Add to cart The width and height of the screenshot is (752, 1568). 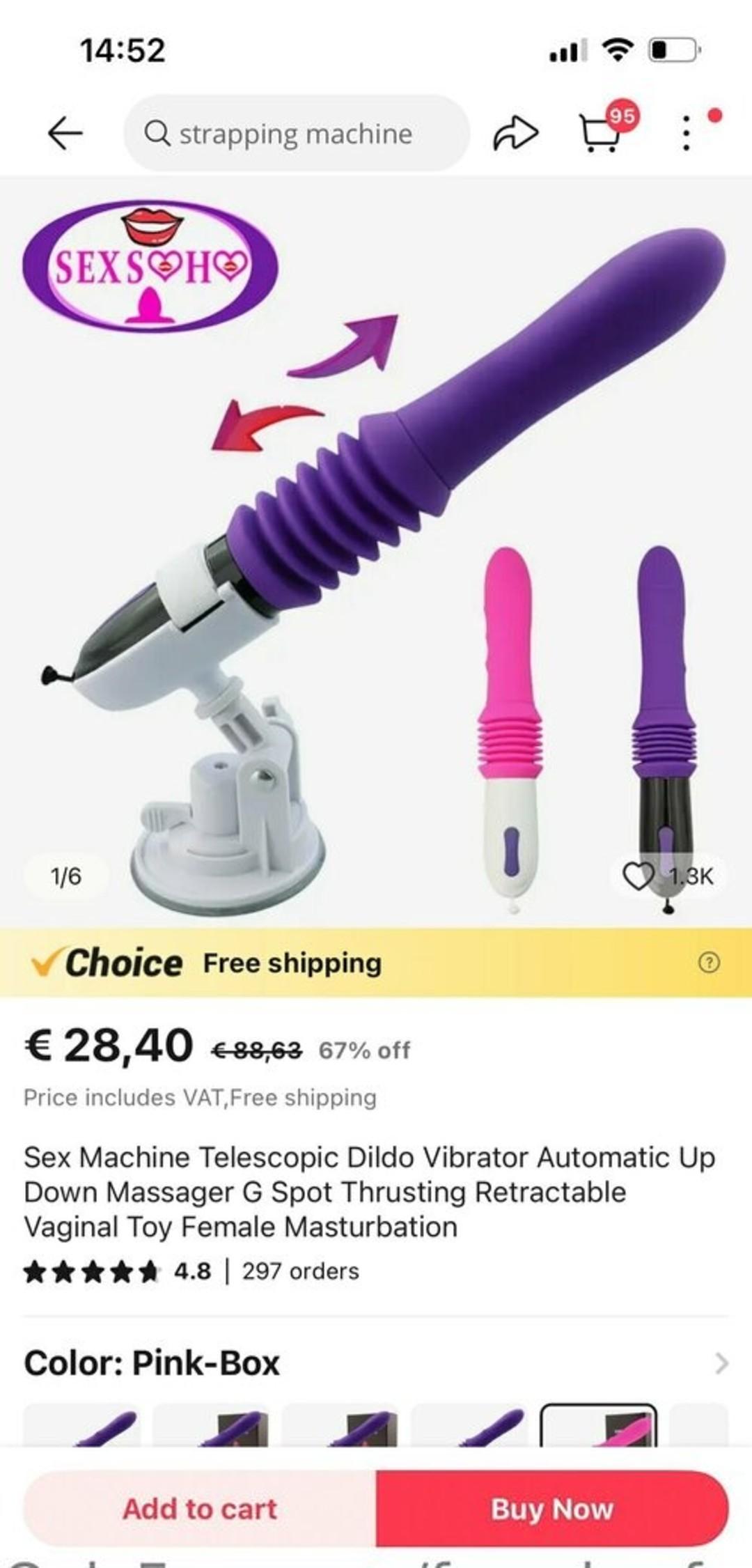[x=201, y=1509]
